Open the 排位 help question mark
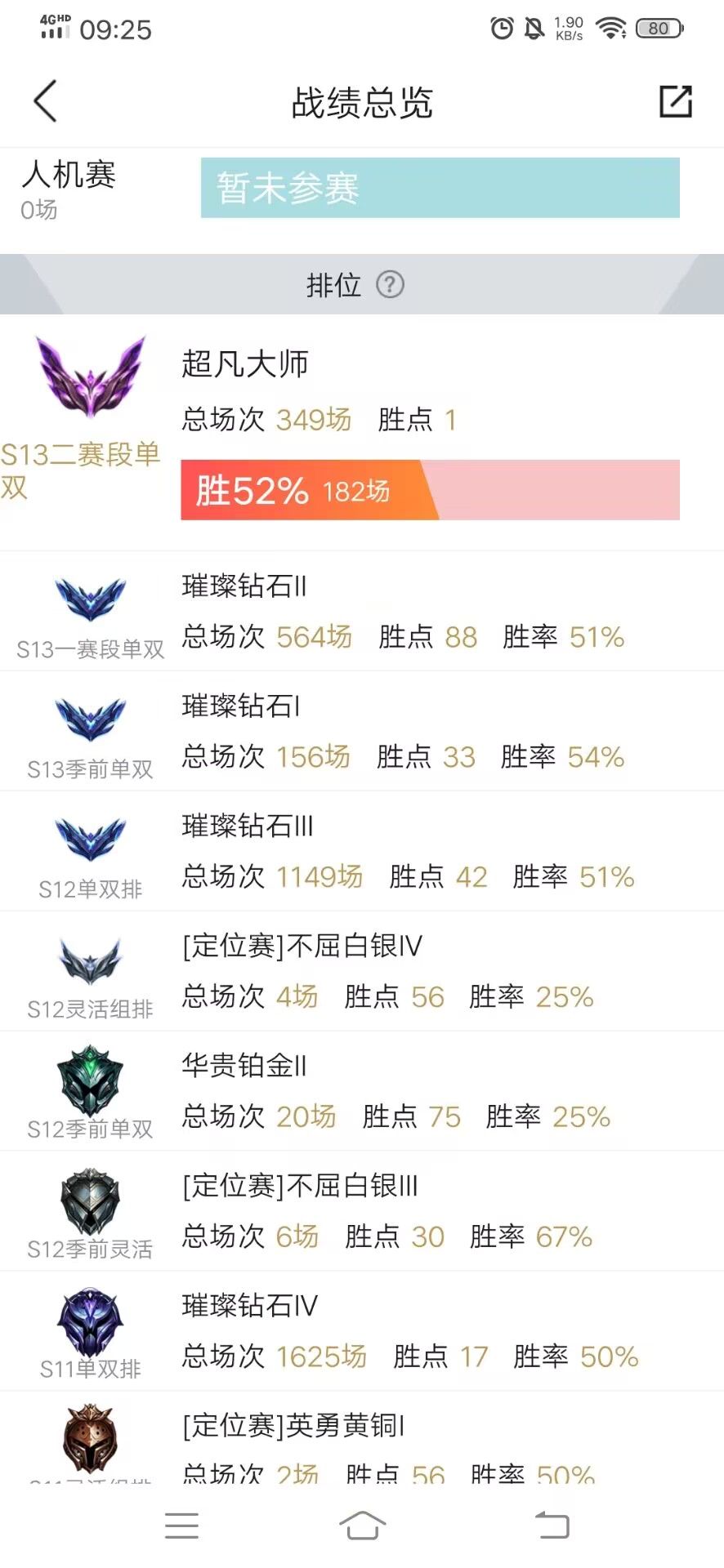The width and height of the screenshot is (724, 1568). coord(390,285)
